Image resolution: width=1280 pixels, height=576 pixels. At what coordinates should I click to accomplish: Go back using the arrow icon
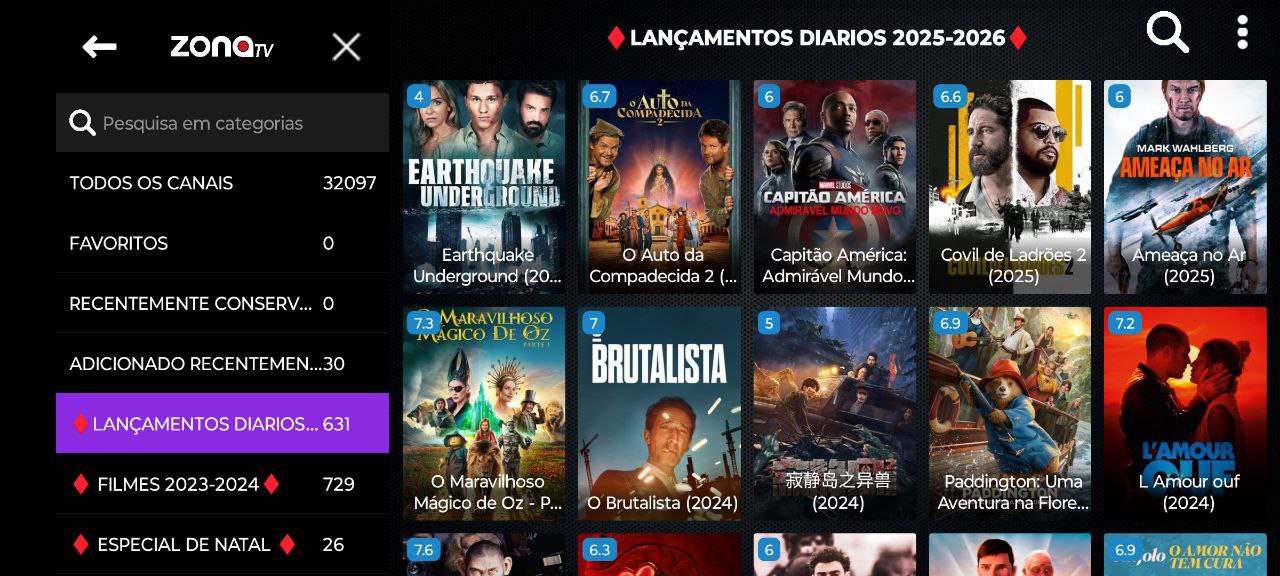[x=99, y=47]
